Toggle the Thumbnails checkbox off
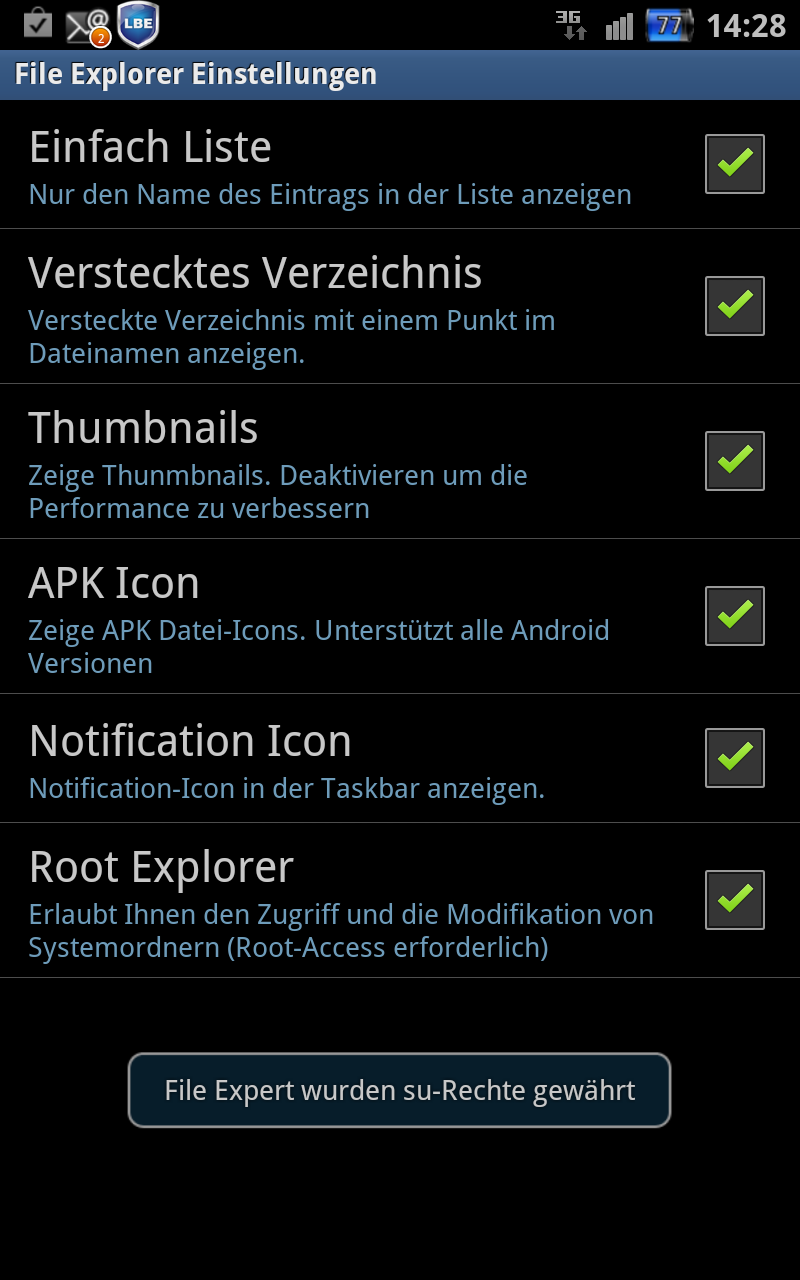 735,461
